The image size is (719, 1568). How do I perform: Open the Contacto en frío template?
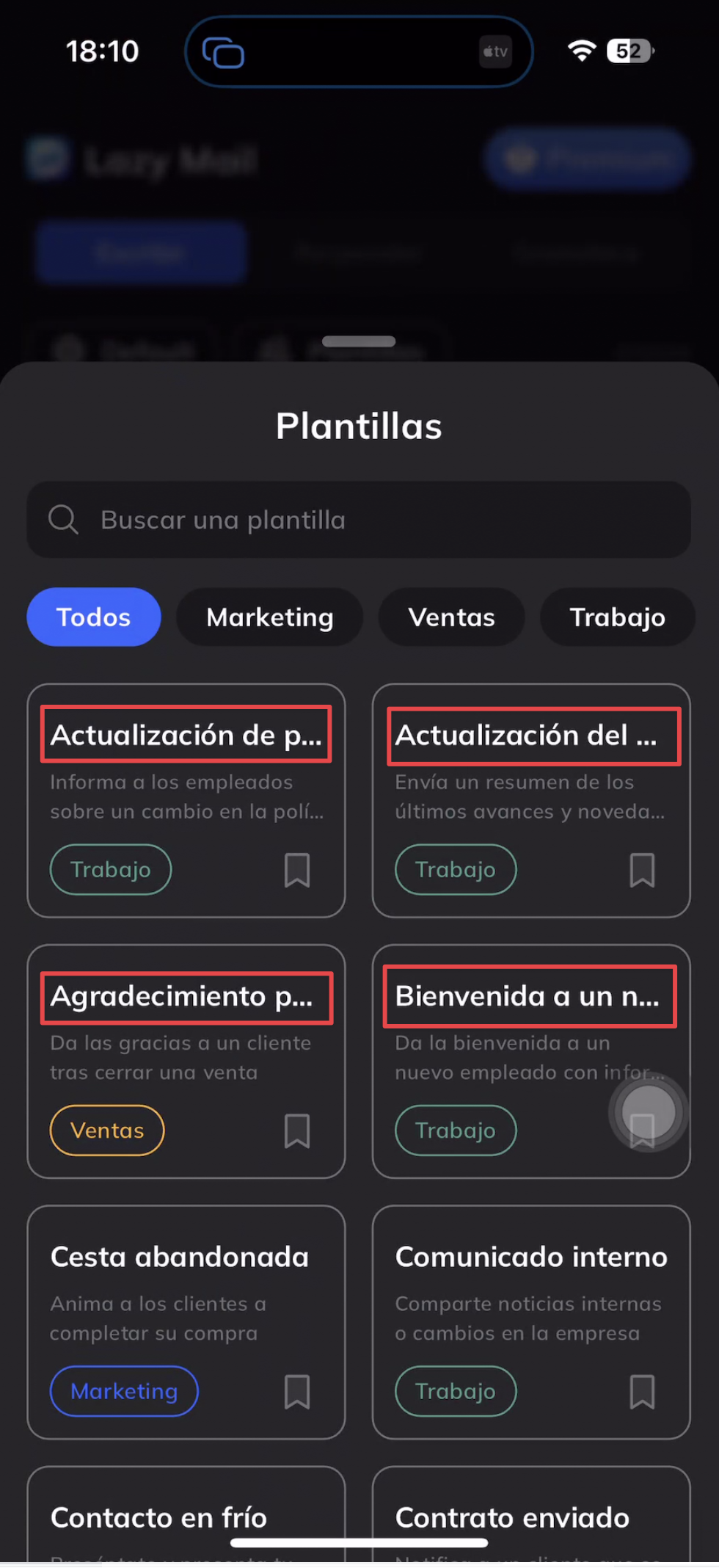[158, 1517]
